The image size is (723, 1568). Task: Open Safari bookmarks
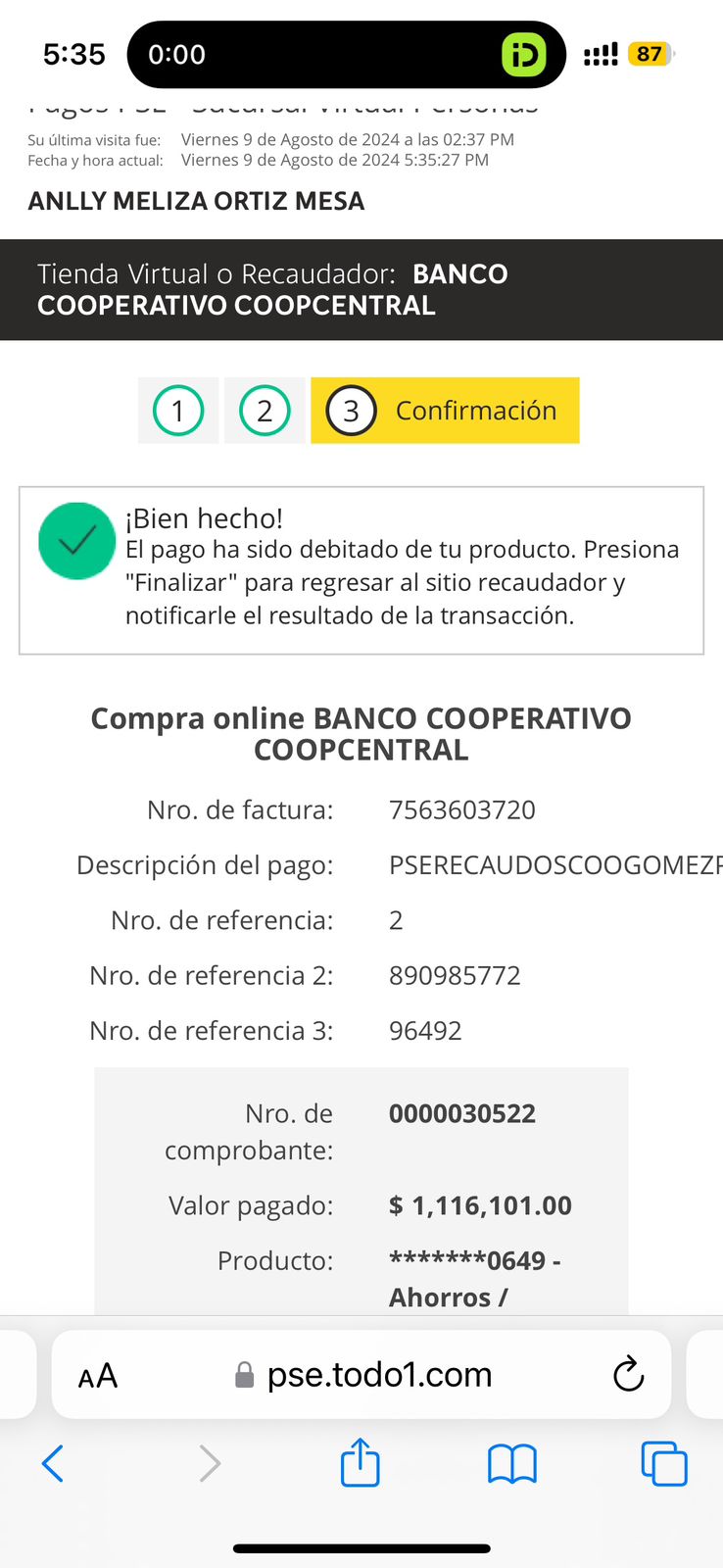[511, 1464]
